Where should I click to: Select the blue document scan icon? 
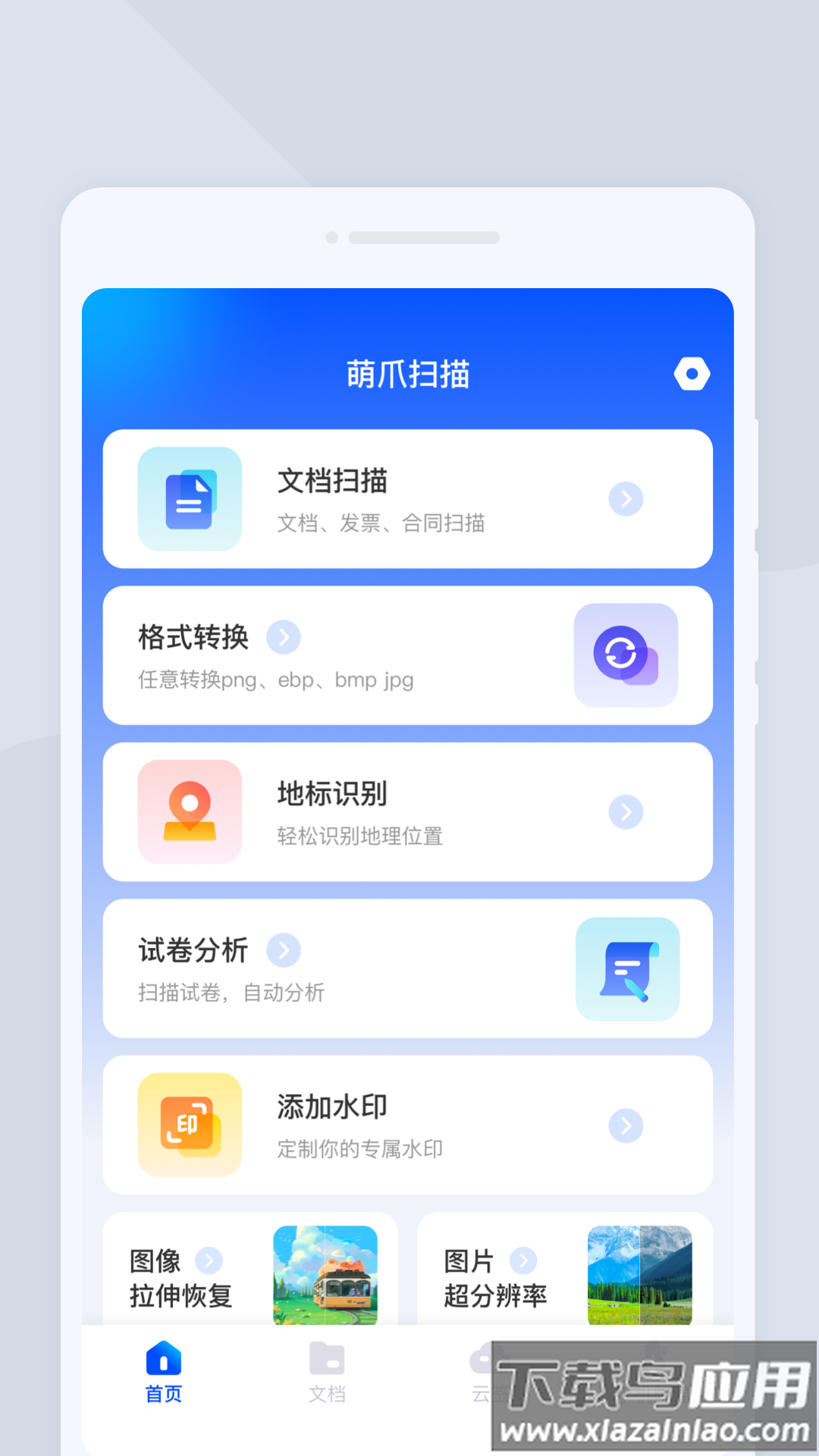click(x=189, y=498)
